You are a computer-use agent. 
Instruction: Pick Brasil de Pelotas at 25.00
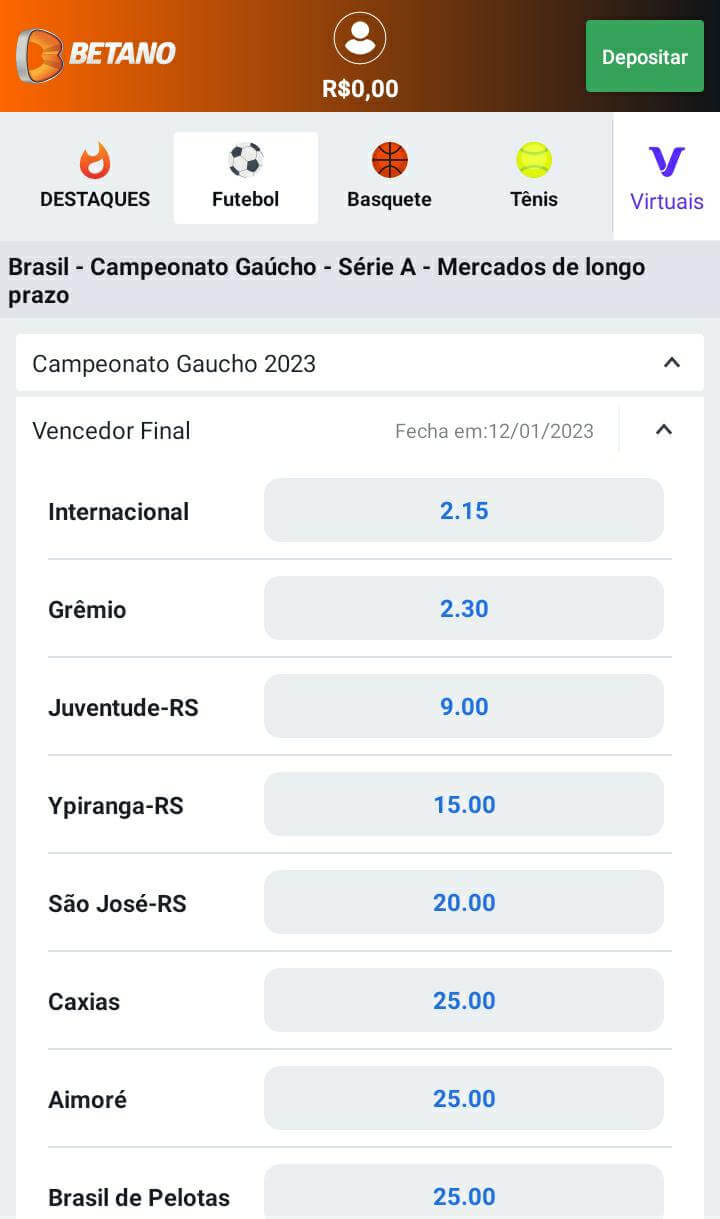point(464,1192)
